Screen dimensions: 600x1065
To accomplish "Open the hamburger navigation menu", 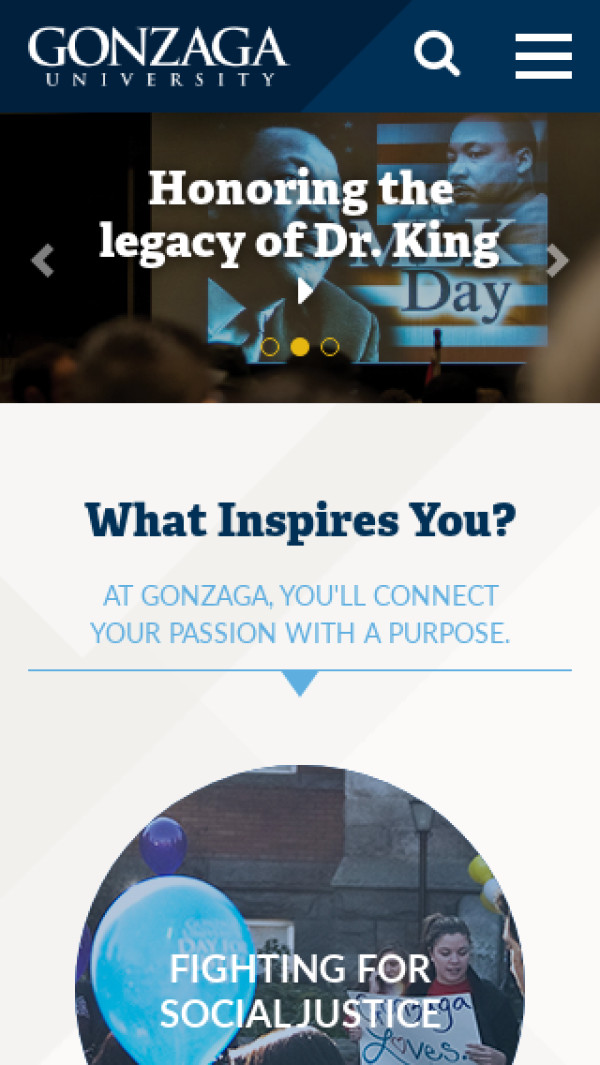I will point(543,56).
